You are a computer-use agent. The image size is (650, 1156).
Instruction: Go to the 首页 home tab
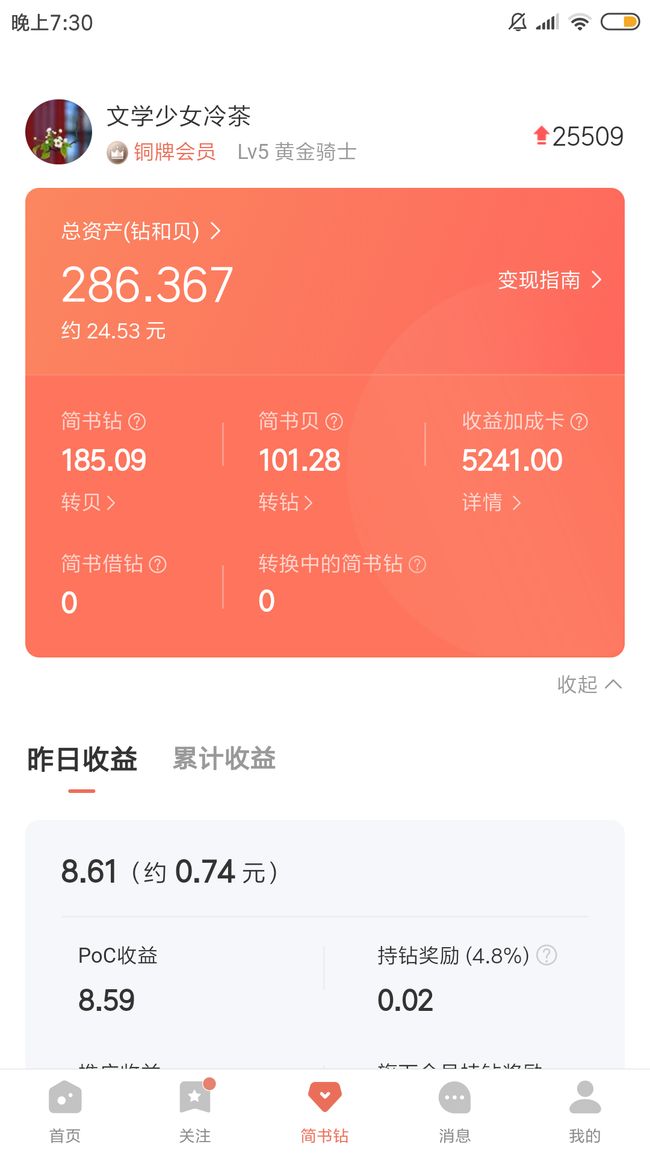[65, 1112]
